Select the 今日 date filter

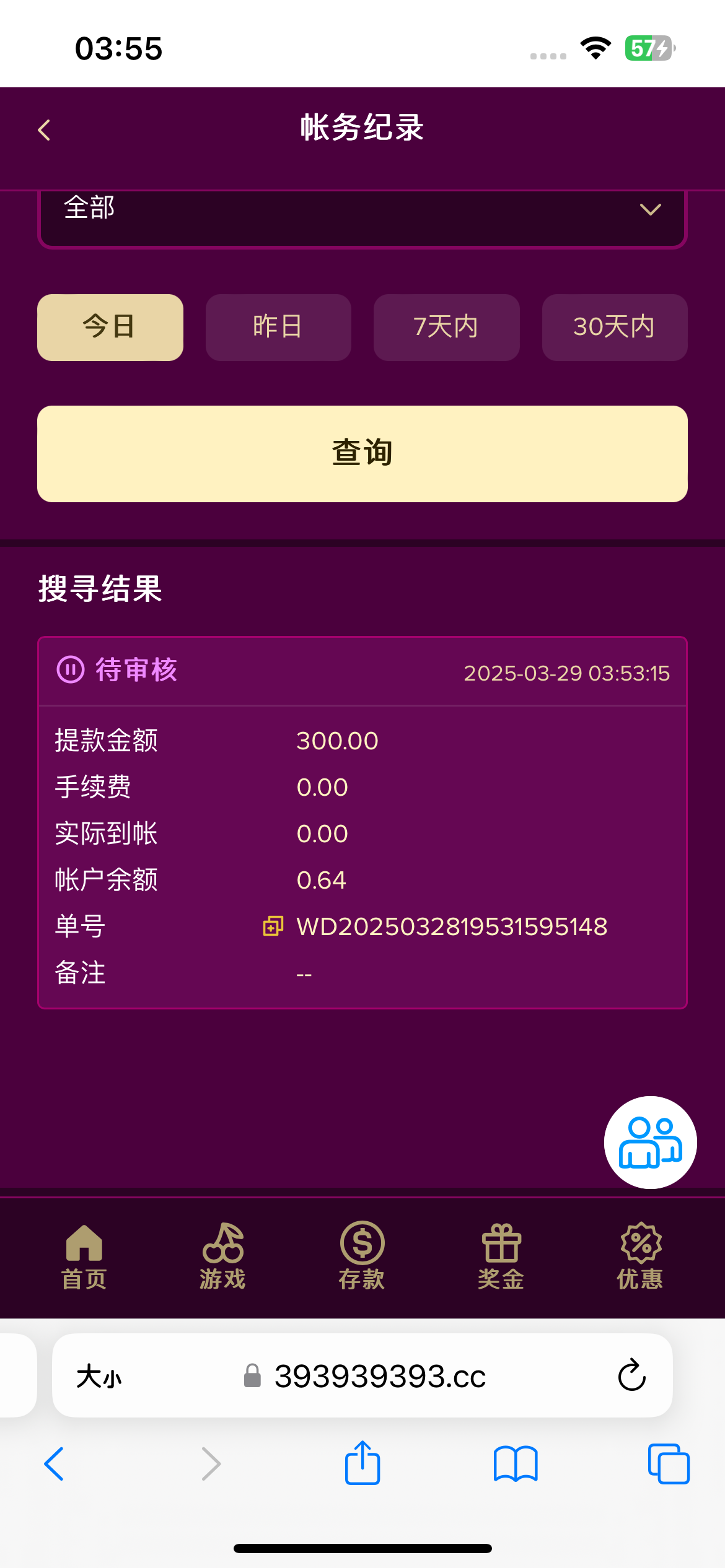coord(110,327)
